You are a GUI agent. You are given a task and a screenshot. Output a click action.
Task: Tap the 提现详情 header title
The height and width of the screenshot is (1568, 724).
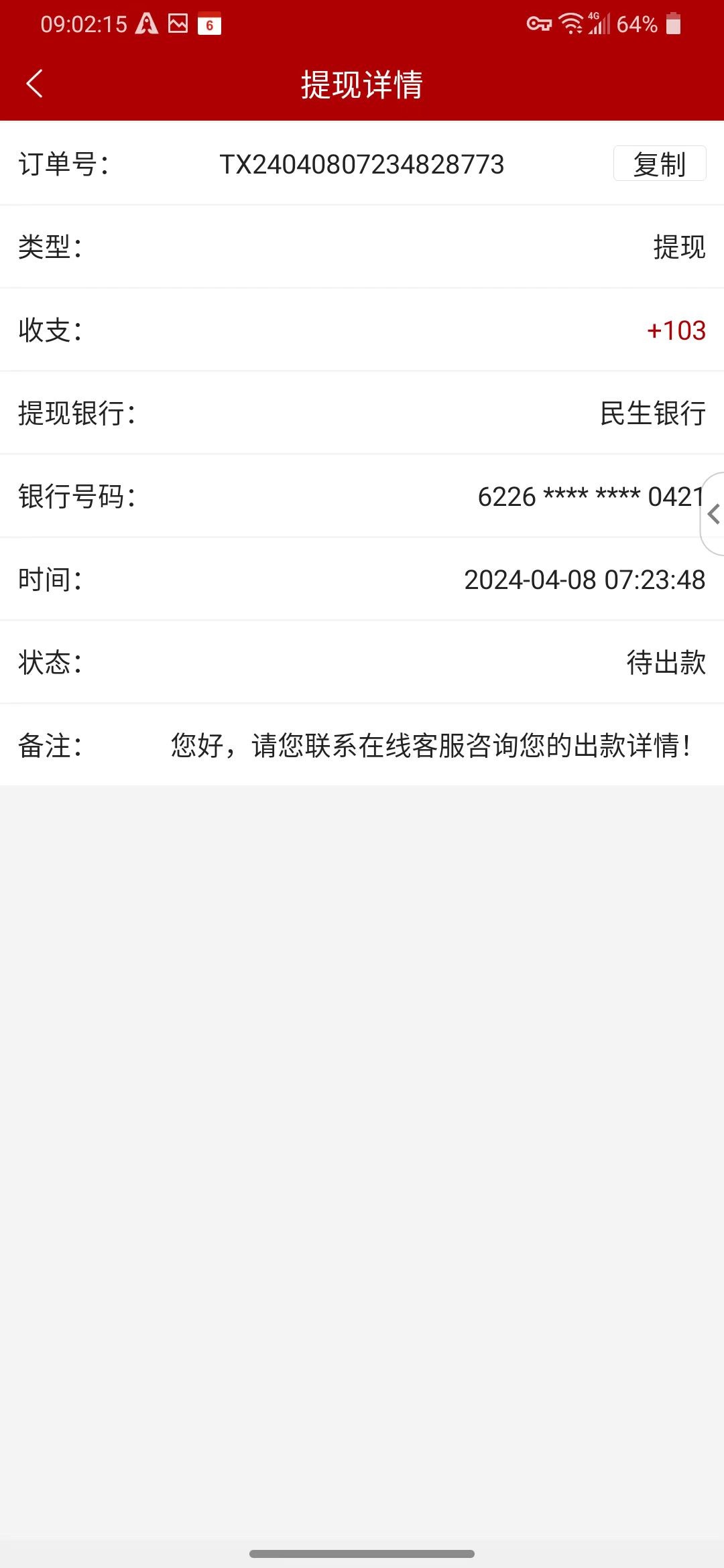pos(362,85)
